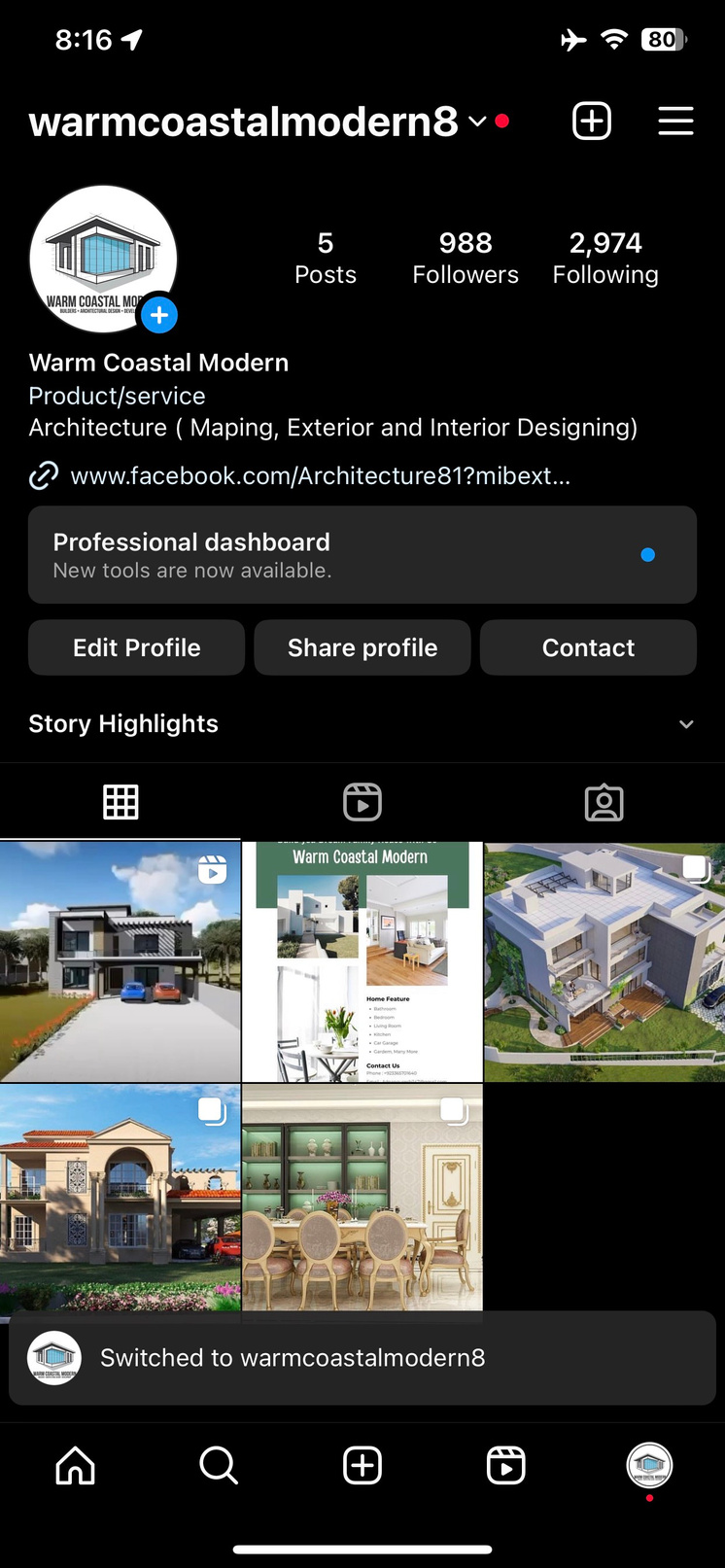Go to the Home feed
Viewport: 725px width, 1568px height.
(x=75, y=1465)
